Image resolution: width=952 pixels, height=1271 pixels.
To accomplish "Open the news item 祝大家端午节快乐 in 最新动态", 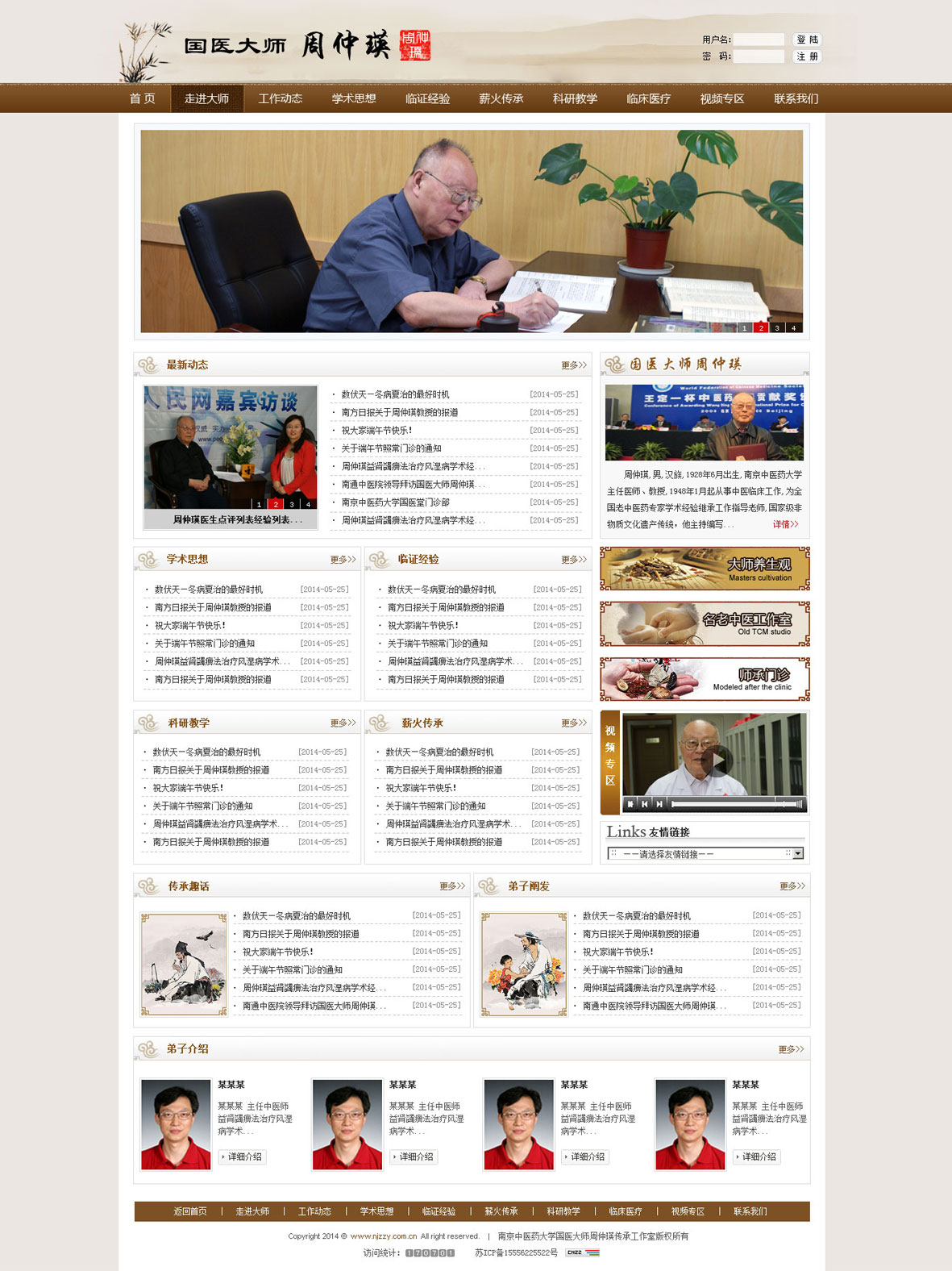I will coord(376,431).
